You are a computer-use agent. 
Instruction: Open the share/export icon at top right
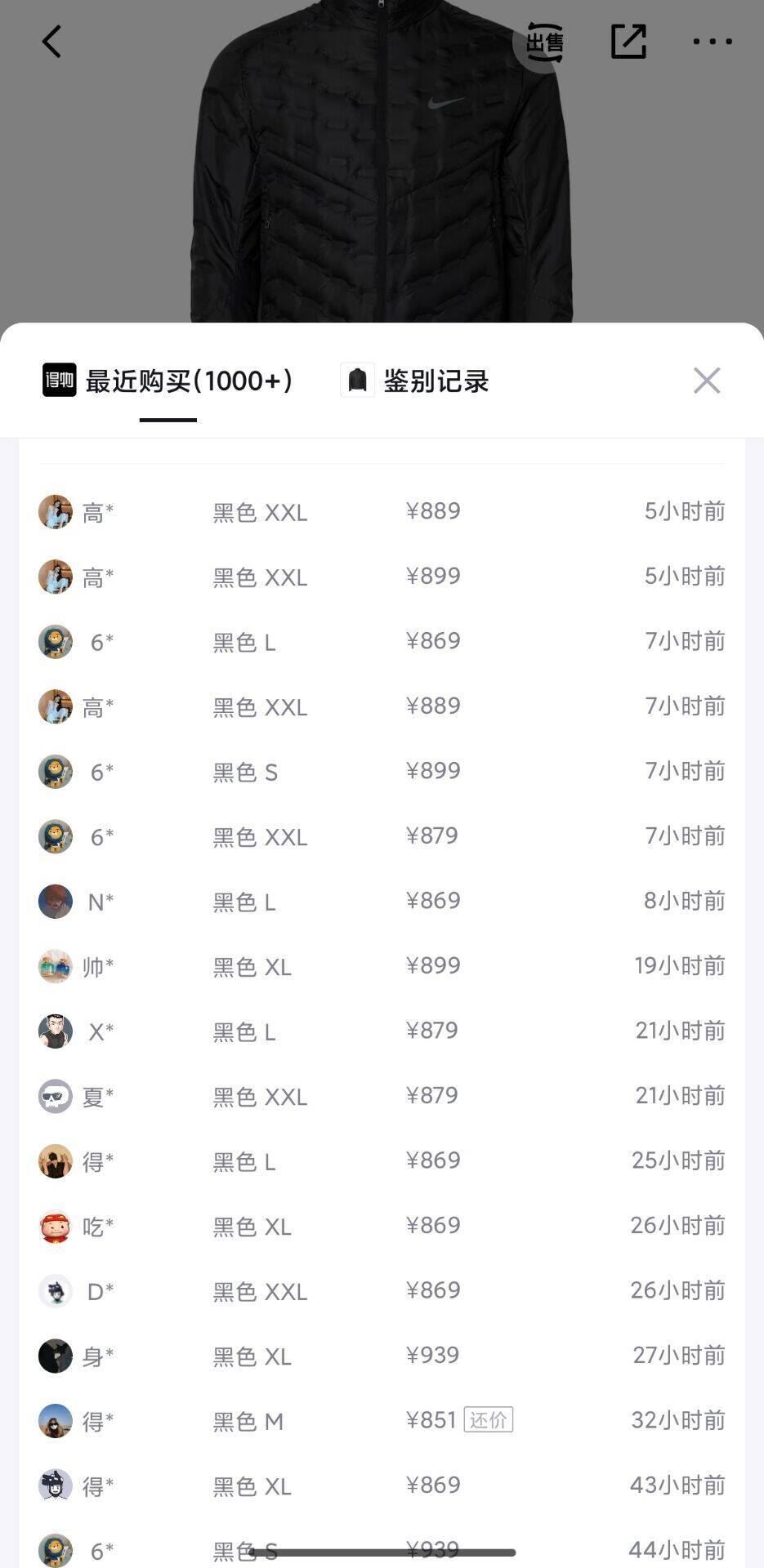coord(628,39)
